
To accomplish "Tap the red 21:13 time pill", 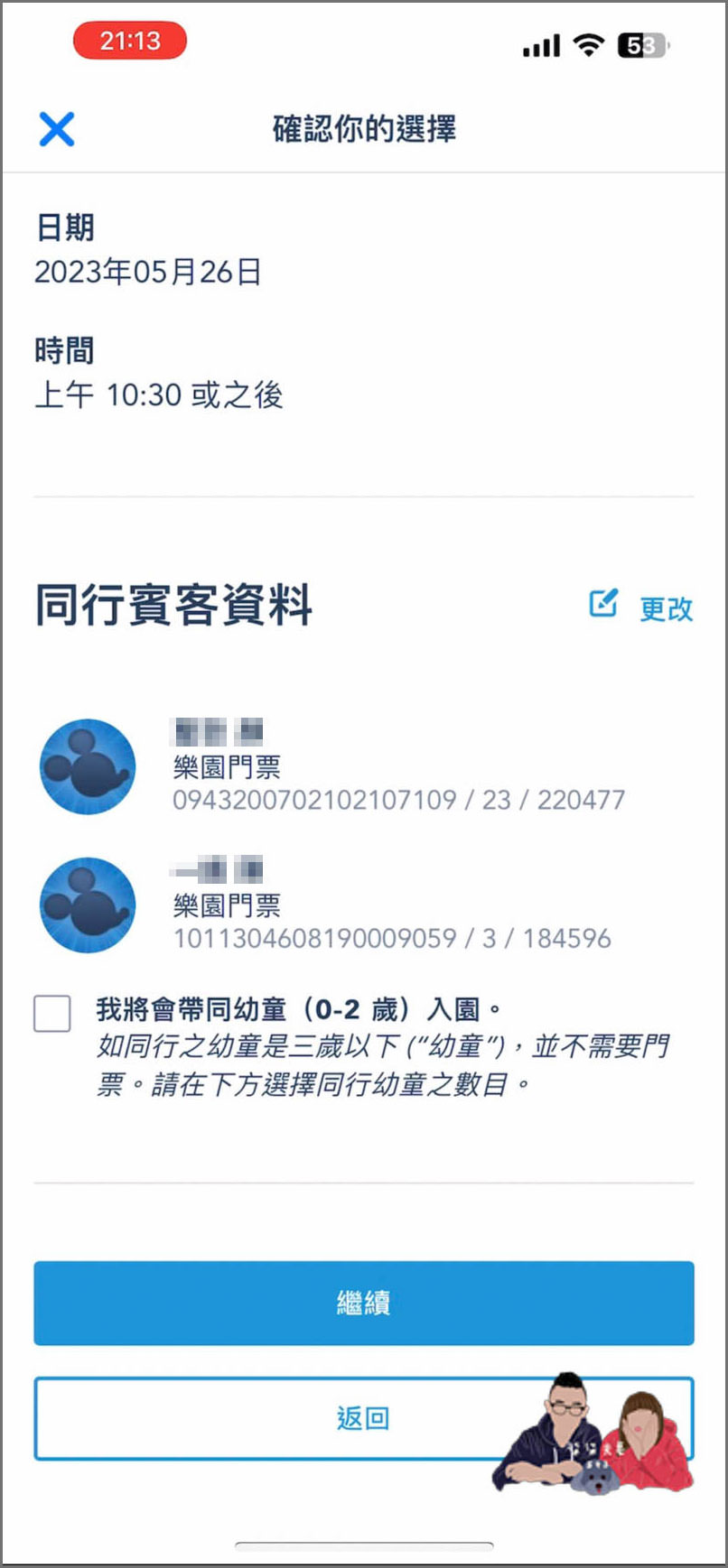I will tap(129, 41).
